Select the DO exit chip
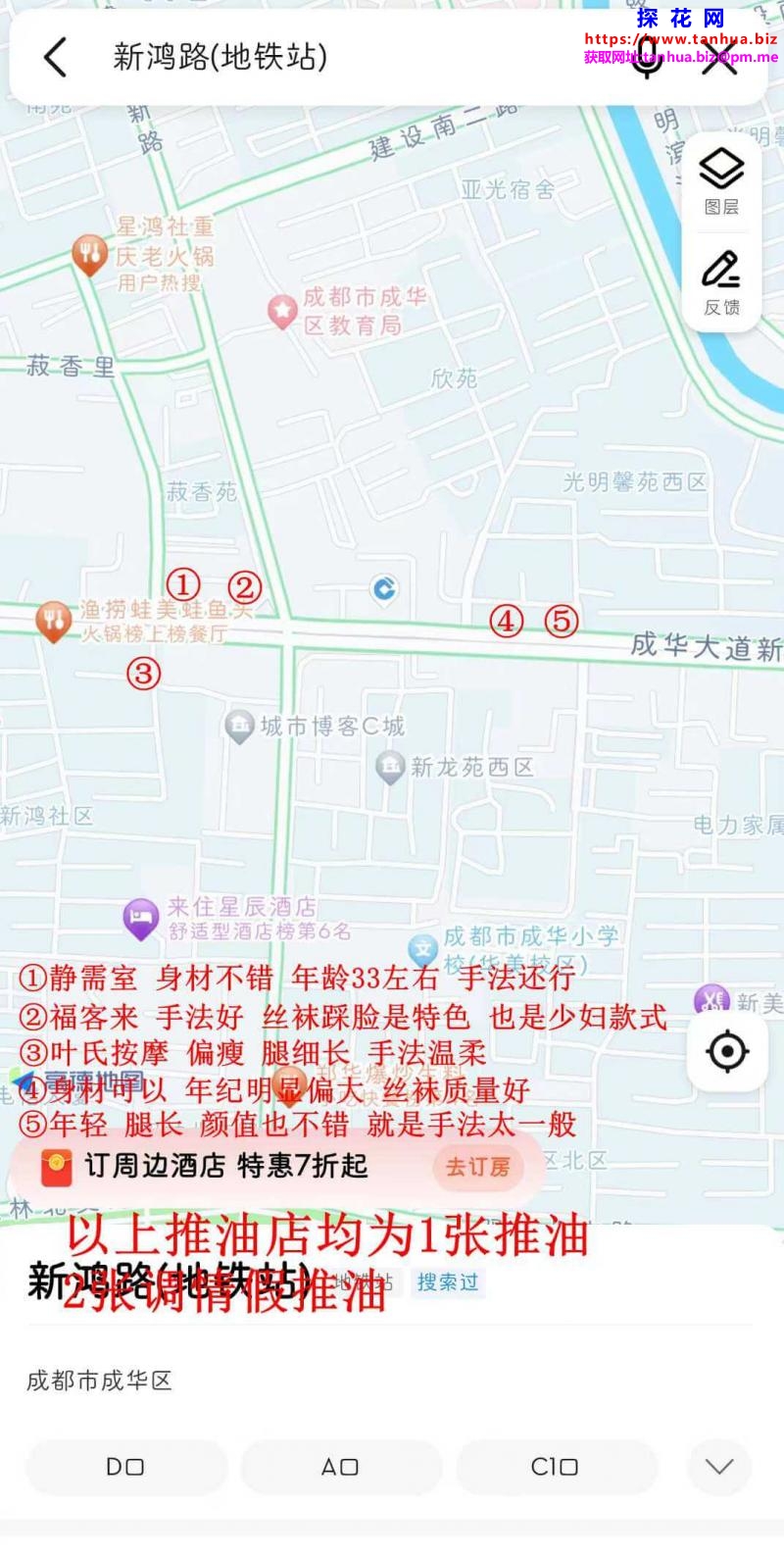Screen dimensions: 784x1557 pos(125,1467)
